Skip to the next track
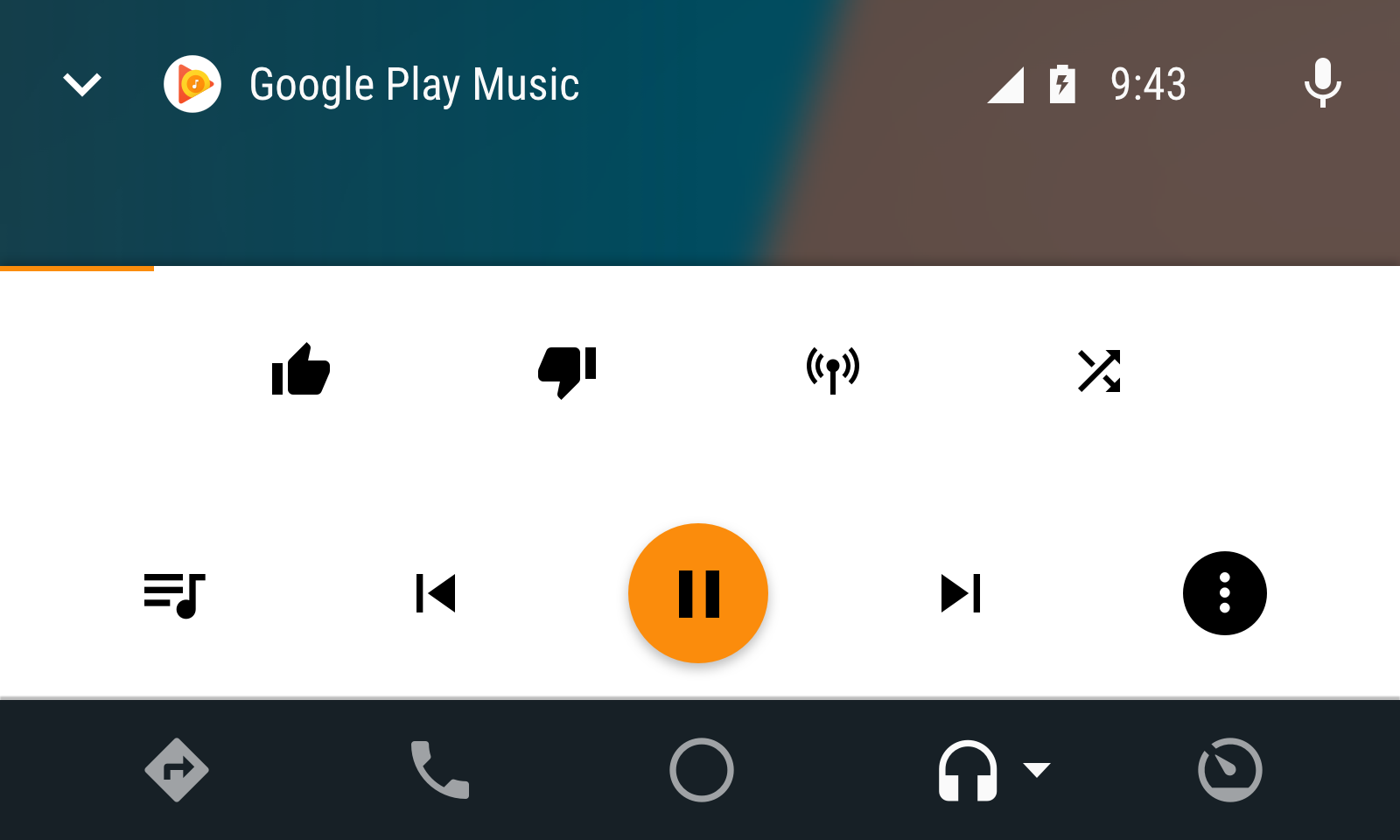1400x840 pixels. [961, 593]
